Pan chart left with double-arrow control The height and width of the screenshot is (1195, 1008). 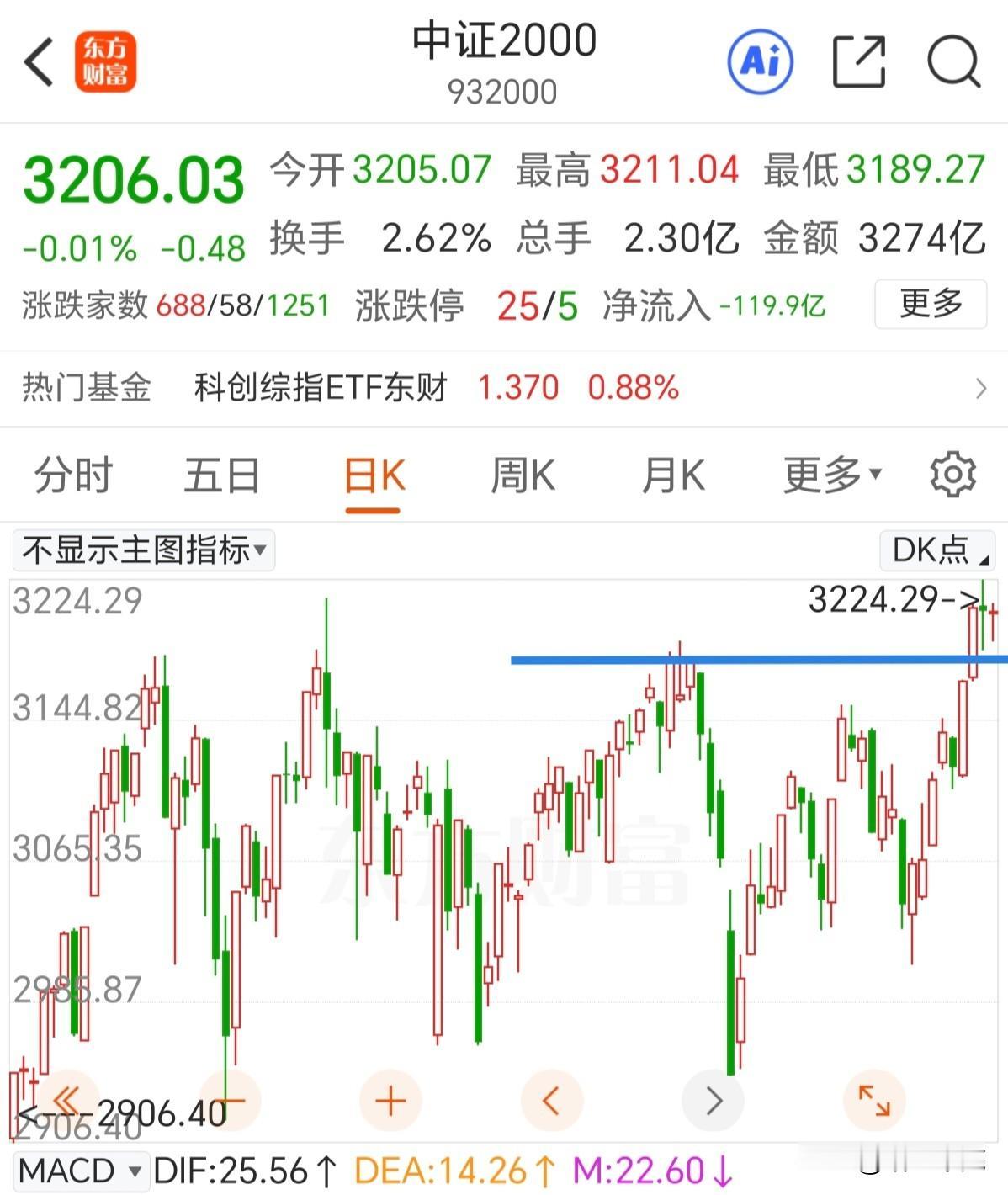pyautogui.click(x=66, y=1099)
